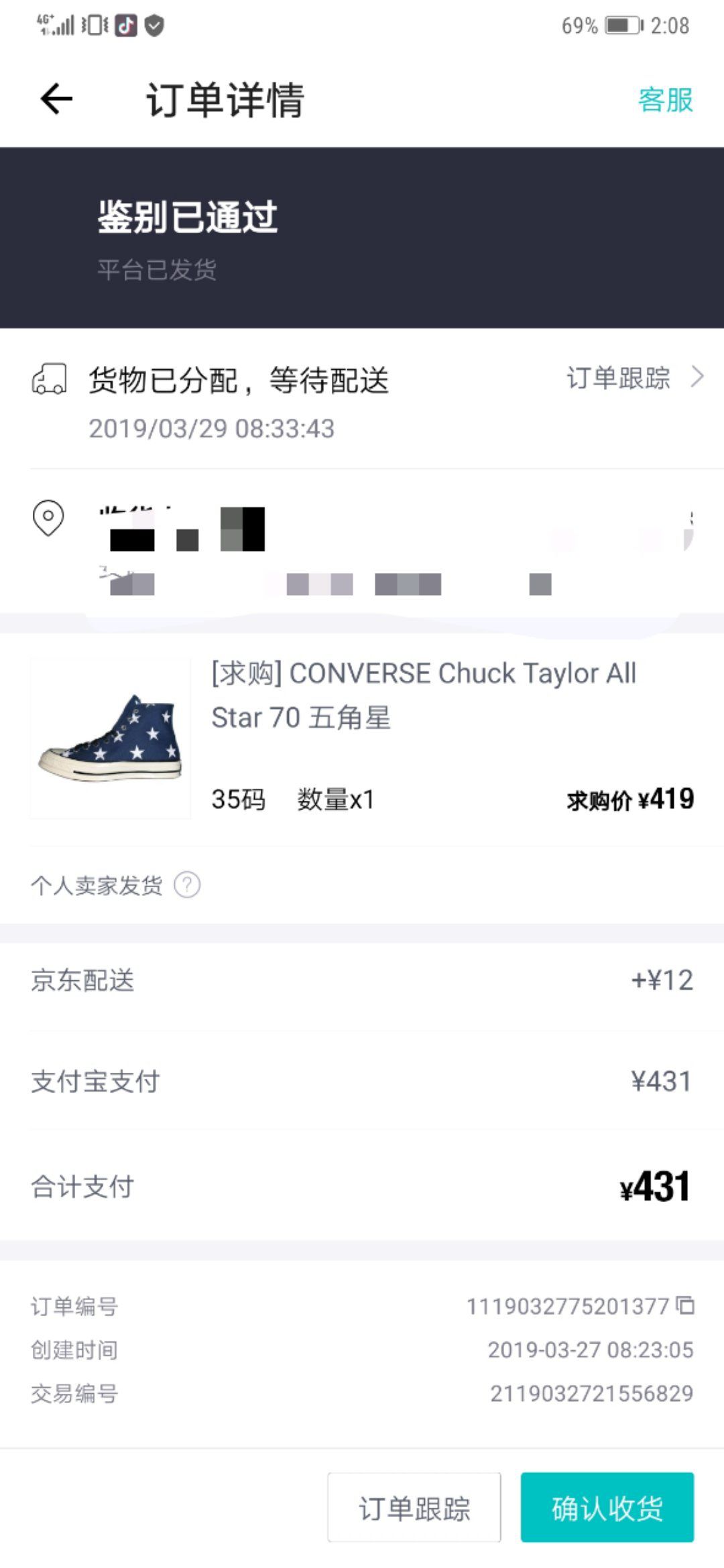The width and height of the screenshot is (724, 1568).
Task: Select the delivery truck icon
Action: [48, 380]
